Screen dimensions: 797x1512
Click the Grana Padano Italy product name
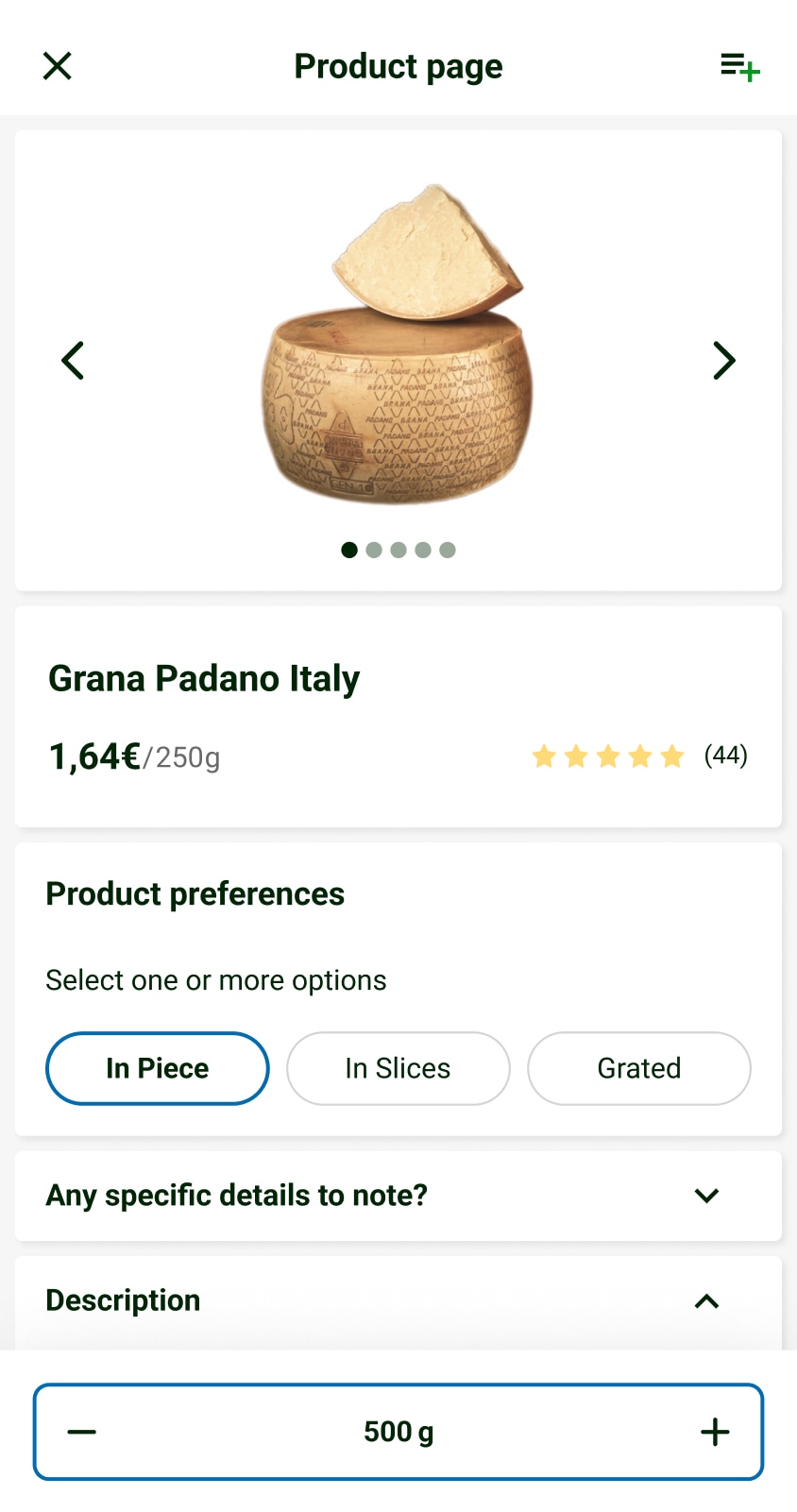(203, 678)
